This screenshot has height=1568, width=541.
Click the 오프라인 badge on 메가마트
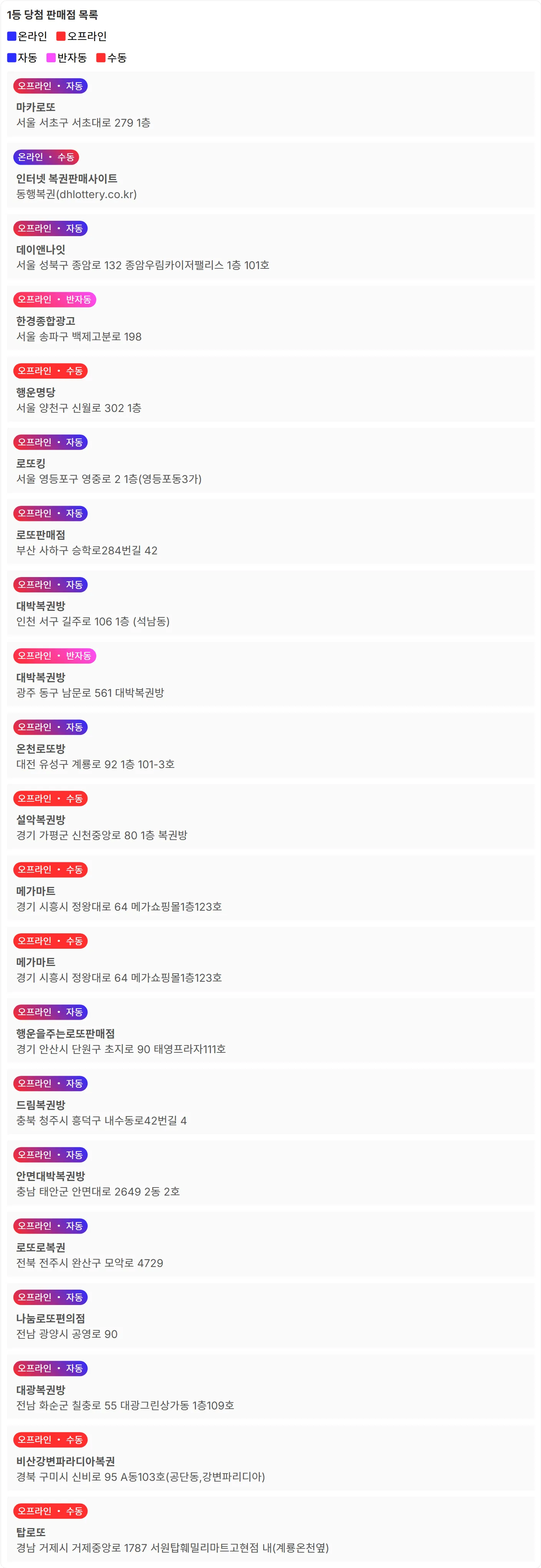click(35, 870)
